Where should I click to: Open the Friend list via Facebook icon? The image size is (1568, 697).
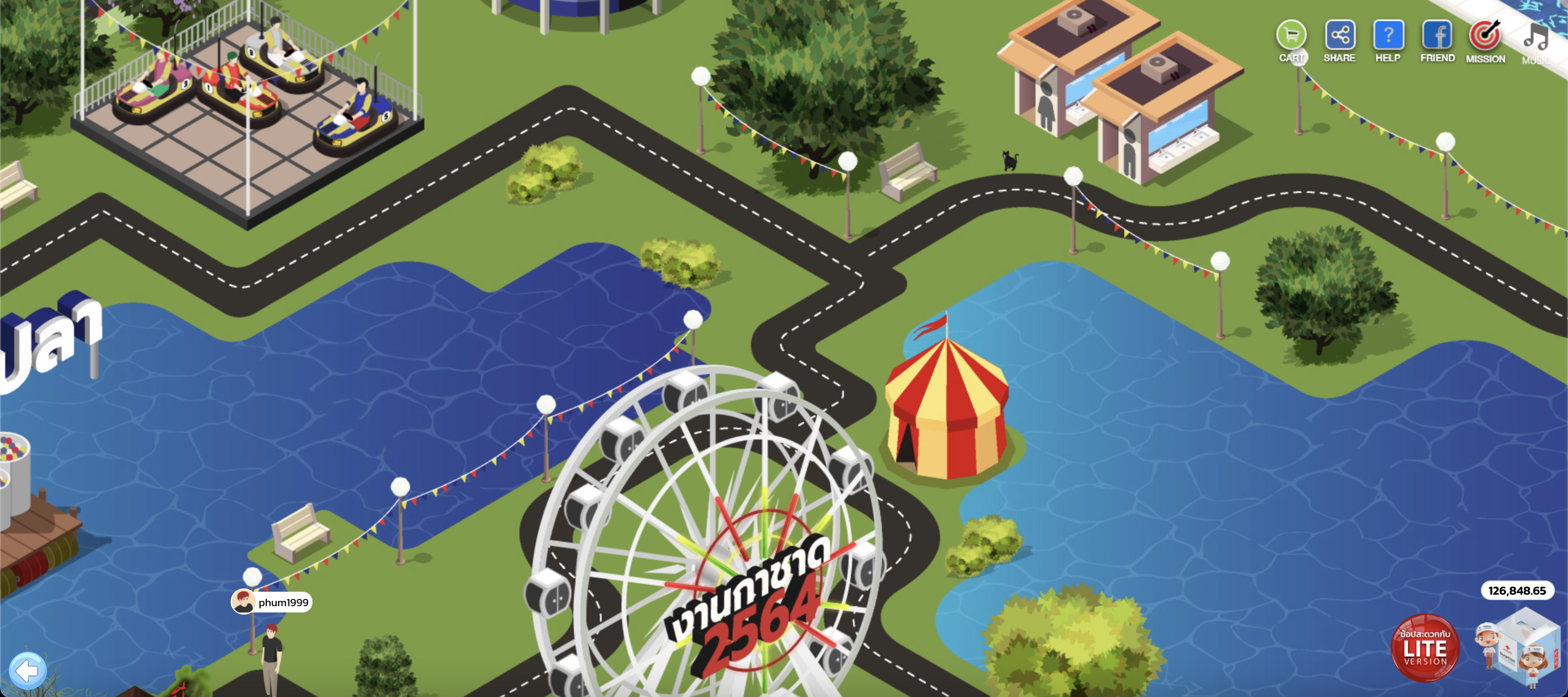[1437, 35]
